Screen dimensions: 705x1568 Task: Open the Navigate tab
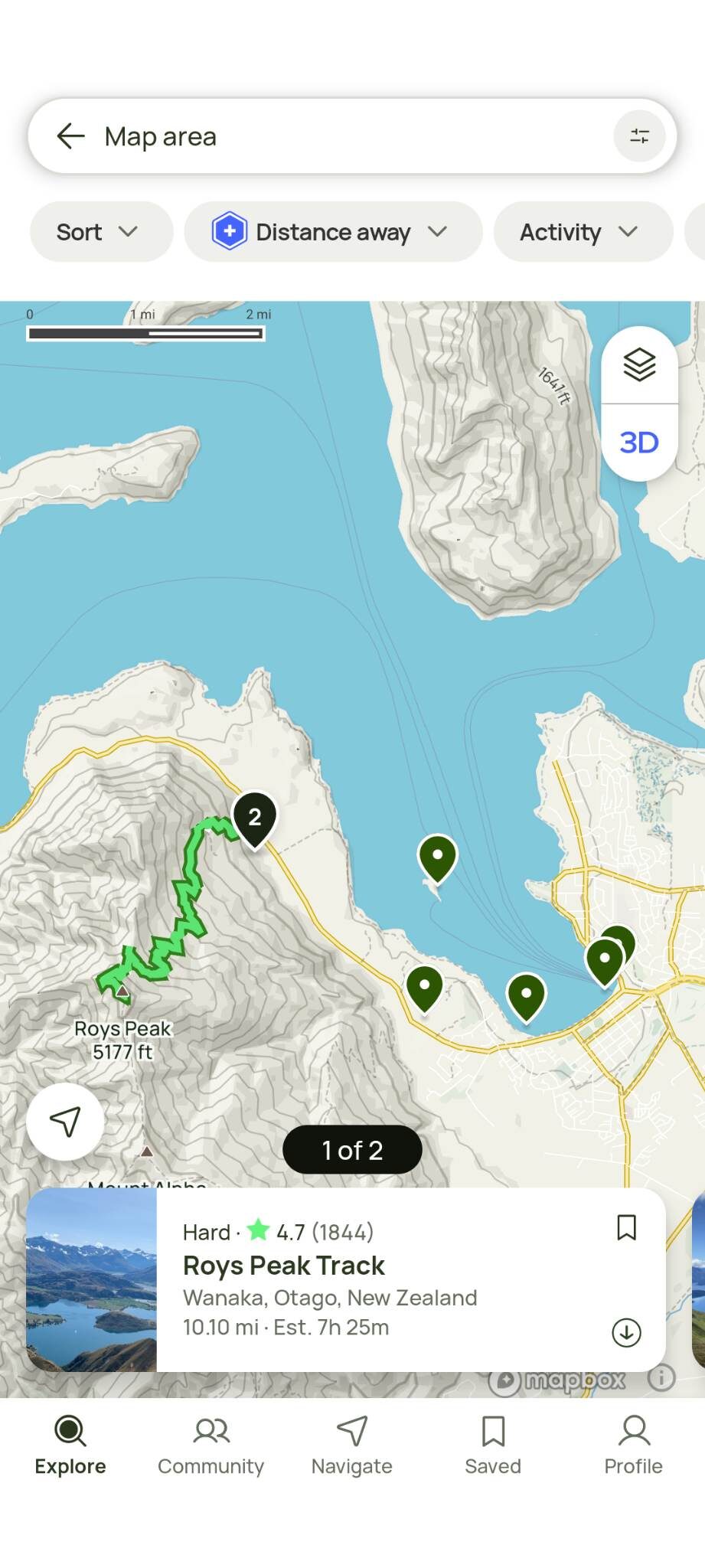[x=352, y=1445]
